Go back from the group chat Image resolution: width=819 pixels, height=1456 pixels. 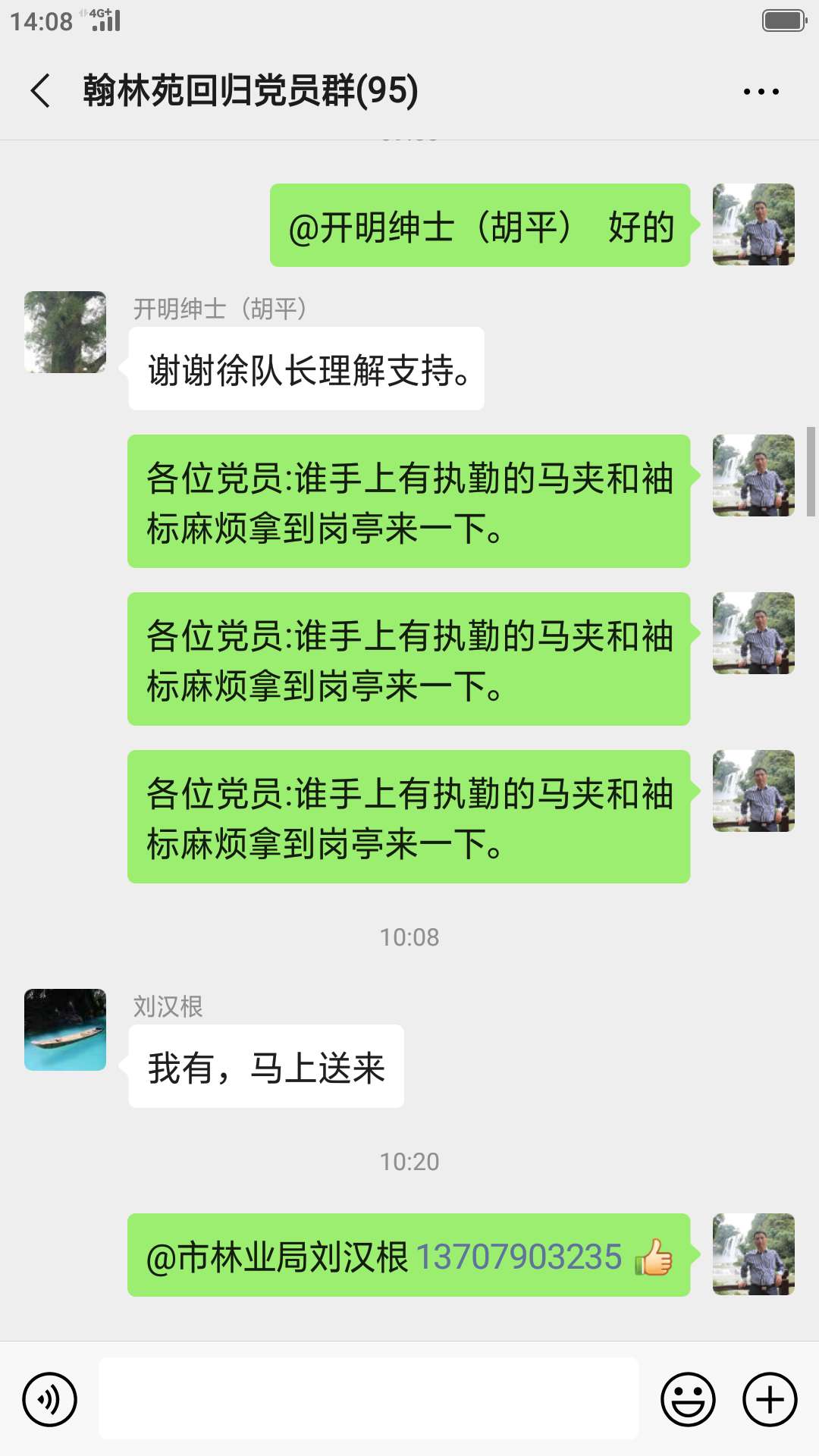(41, 91)
